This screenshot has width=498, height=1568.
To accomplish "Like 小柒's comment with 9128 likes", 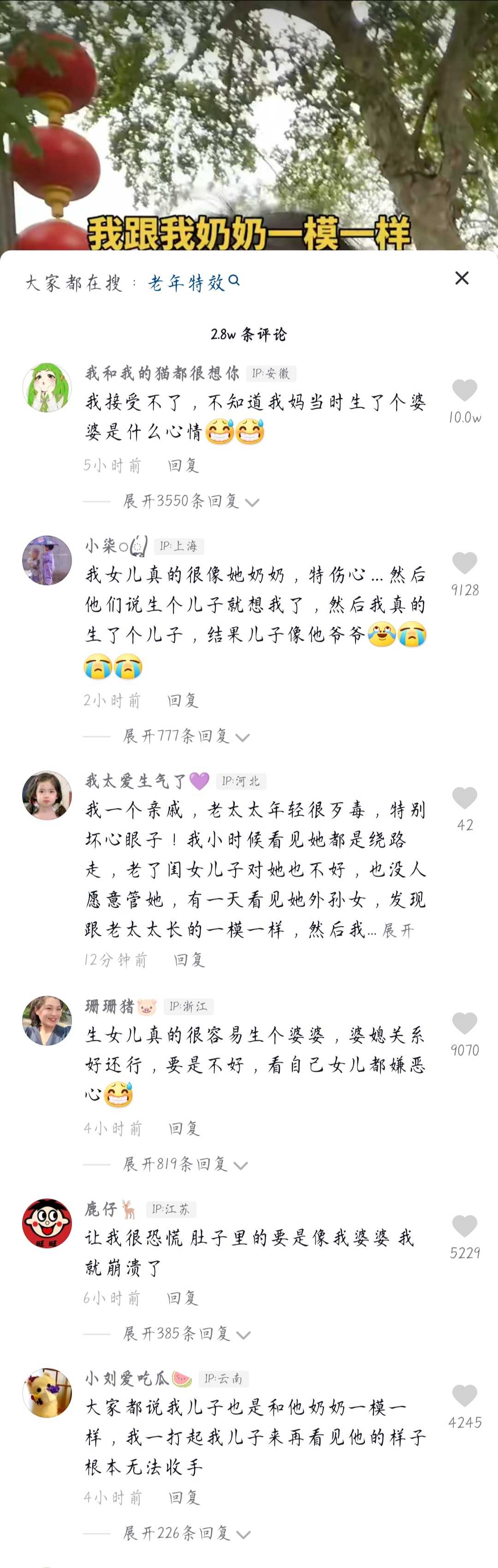I will click(464, 563).
